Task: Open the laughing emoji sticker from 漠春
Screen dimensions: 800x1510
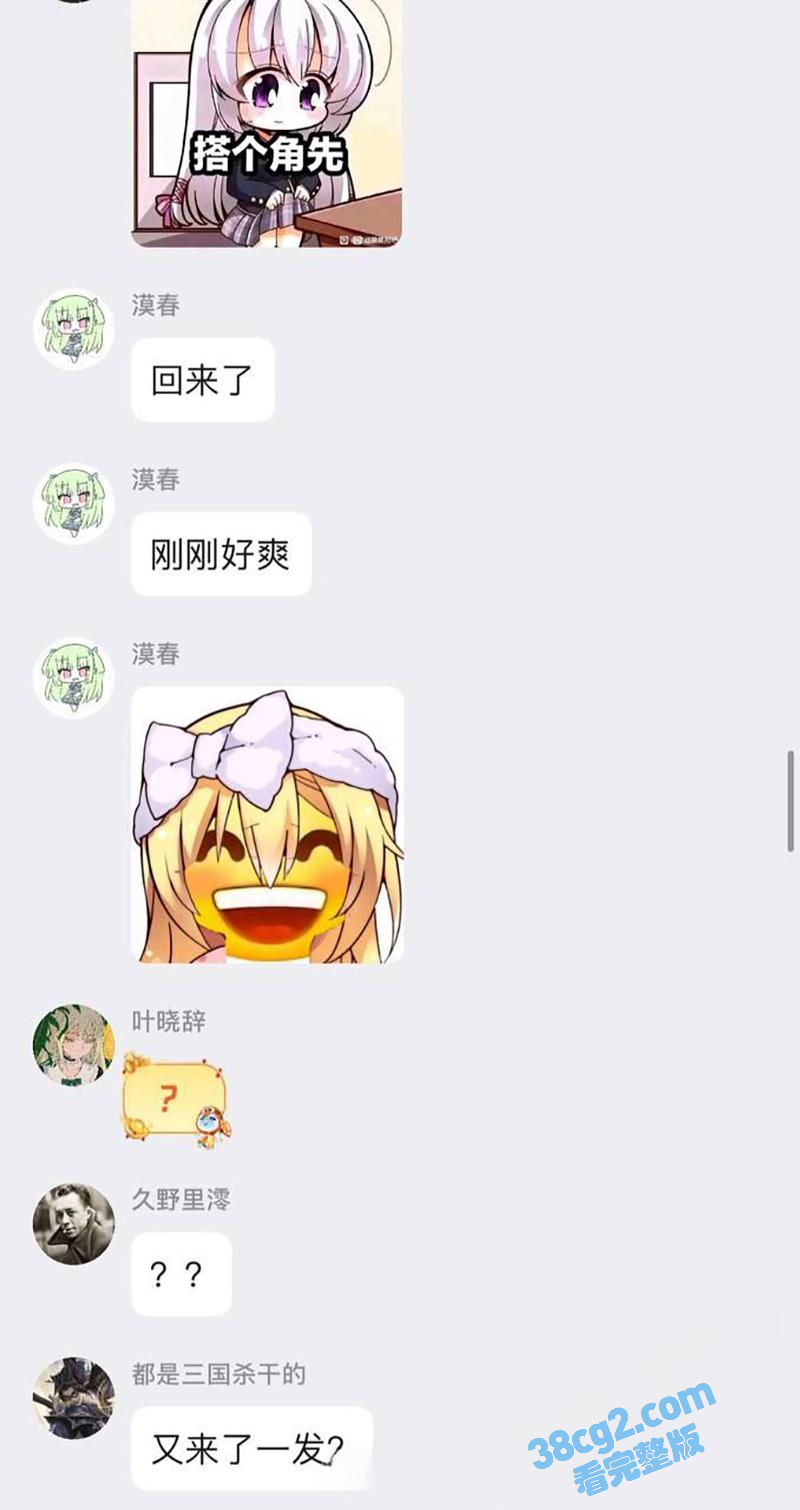Action: tap(267, 825)
